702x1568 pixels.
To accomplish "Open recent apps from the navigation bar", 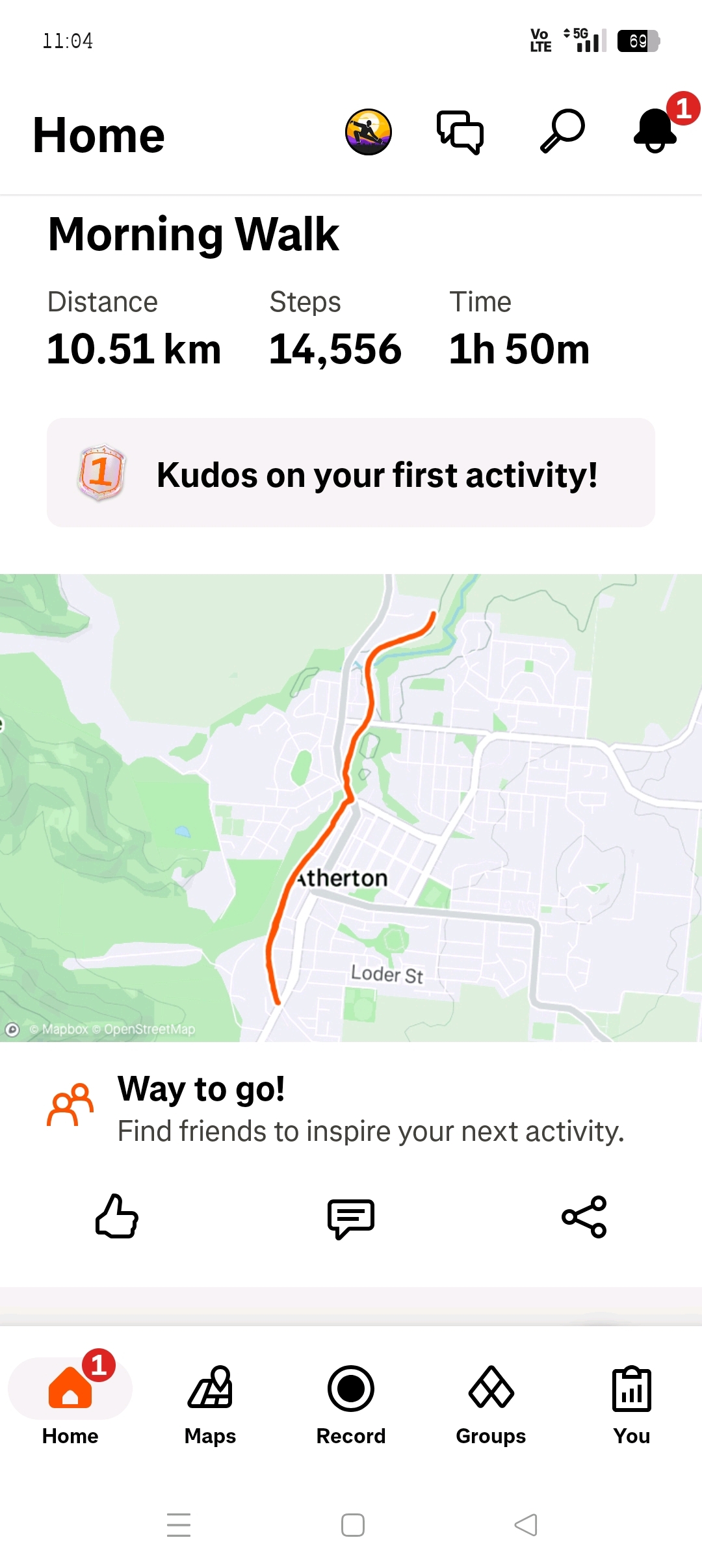I will [x=179, y=1524].
